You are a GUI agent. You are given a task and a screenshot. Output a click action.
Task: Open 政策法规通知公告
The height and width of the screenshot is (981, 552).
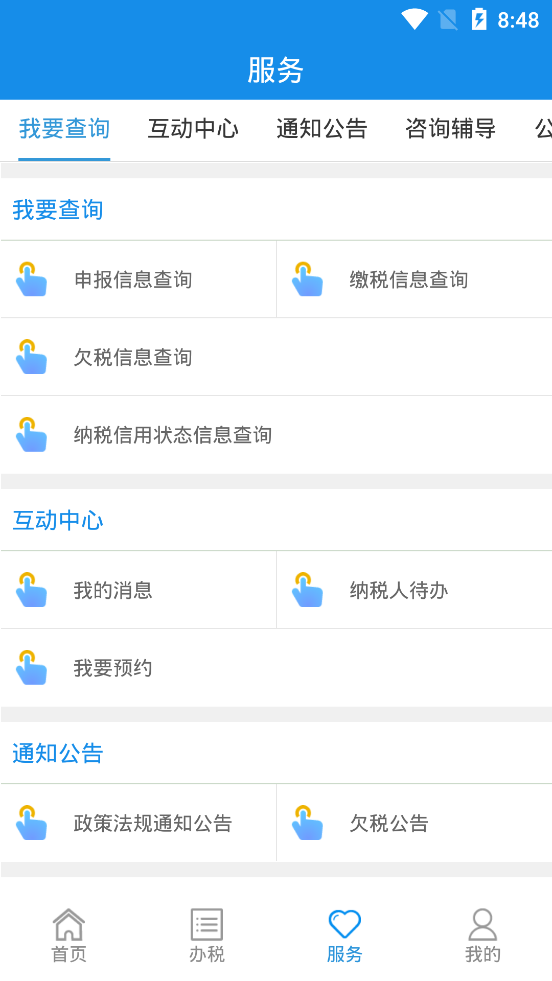coord(138,823)
